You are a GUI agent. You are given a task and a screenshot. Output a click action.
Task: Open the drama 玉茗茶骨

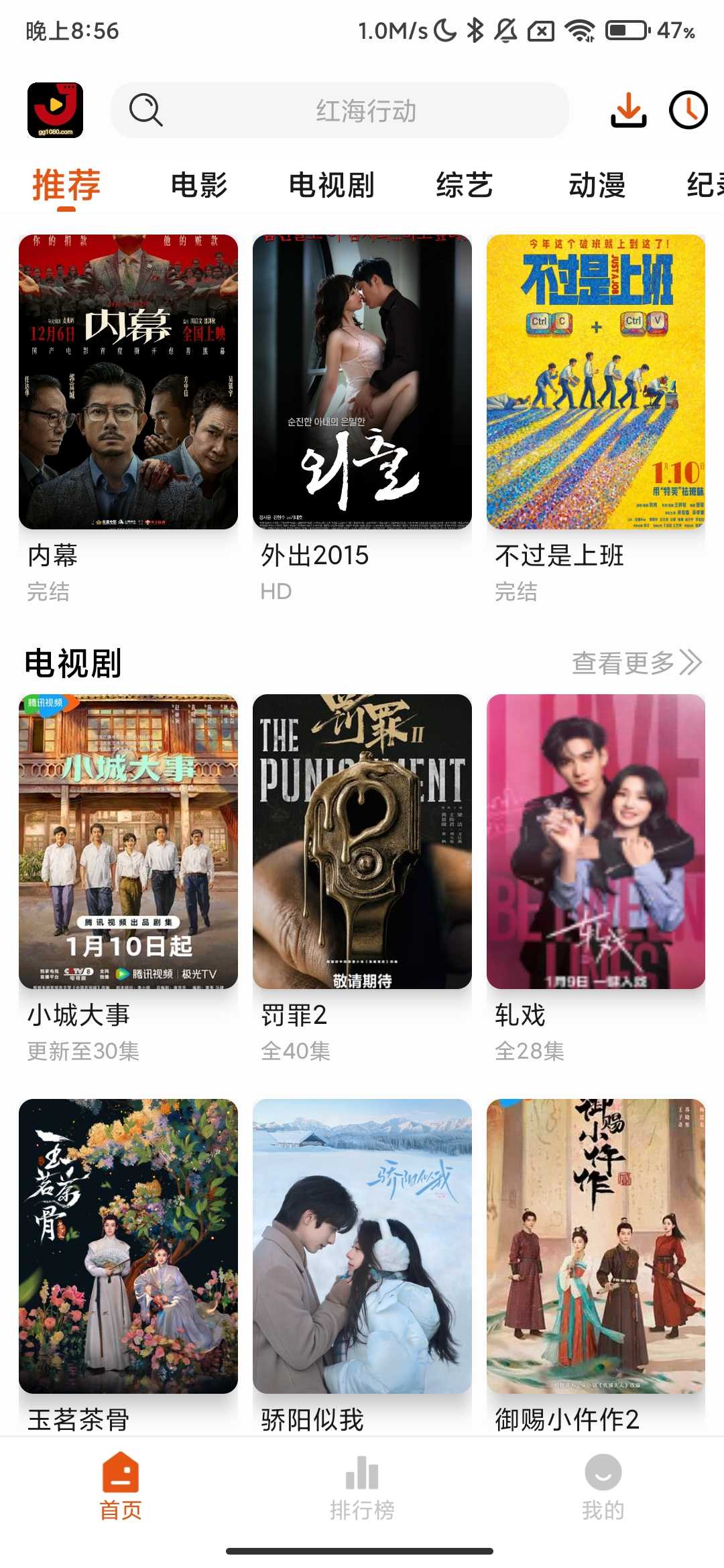(x=128, y=1246)
